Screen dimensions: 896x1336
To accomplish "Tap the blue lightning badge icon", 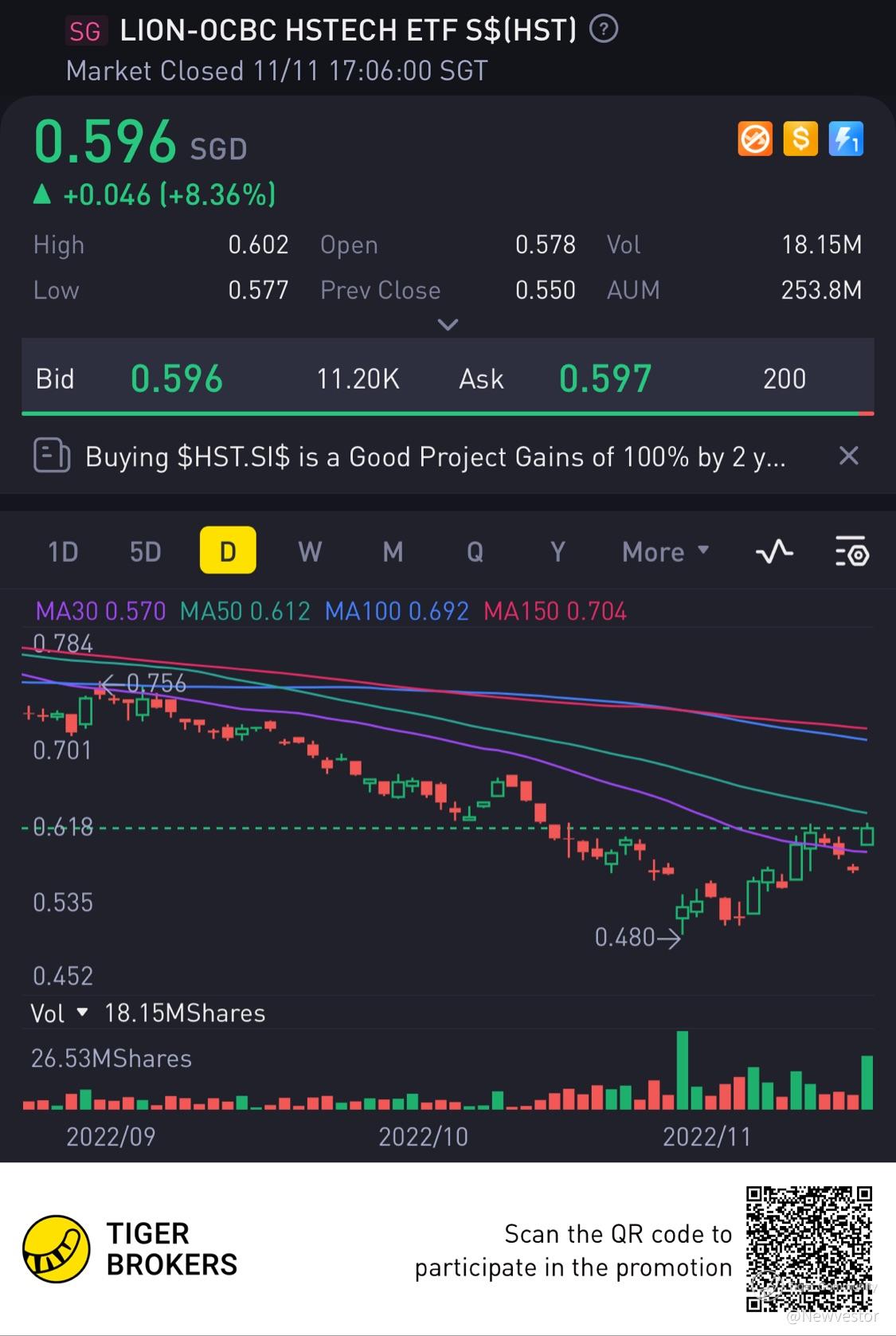I will click(846, 139).
